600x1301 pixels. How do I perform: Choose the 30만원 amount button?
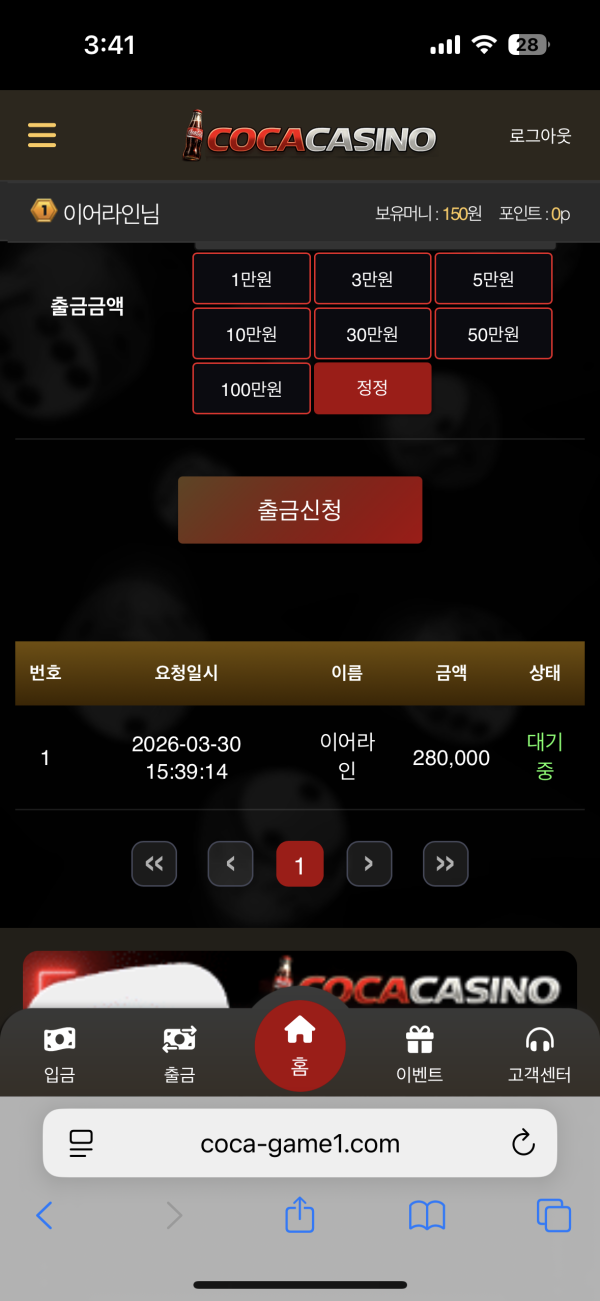pyautogui.click(x=372, y=334)
